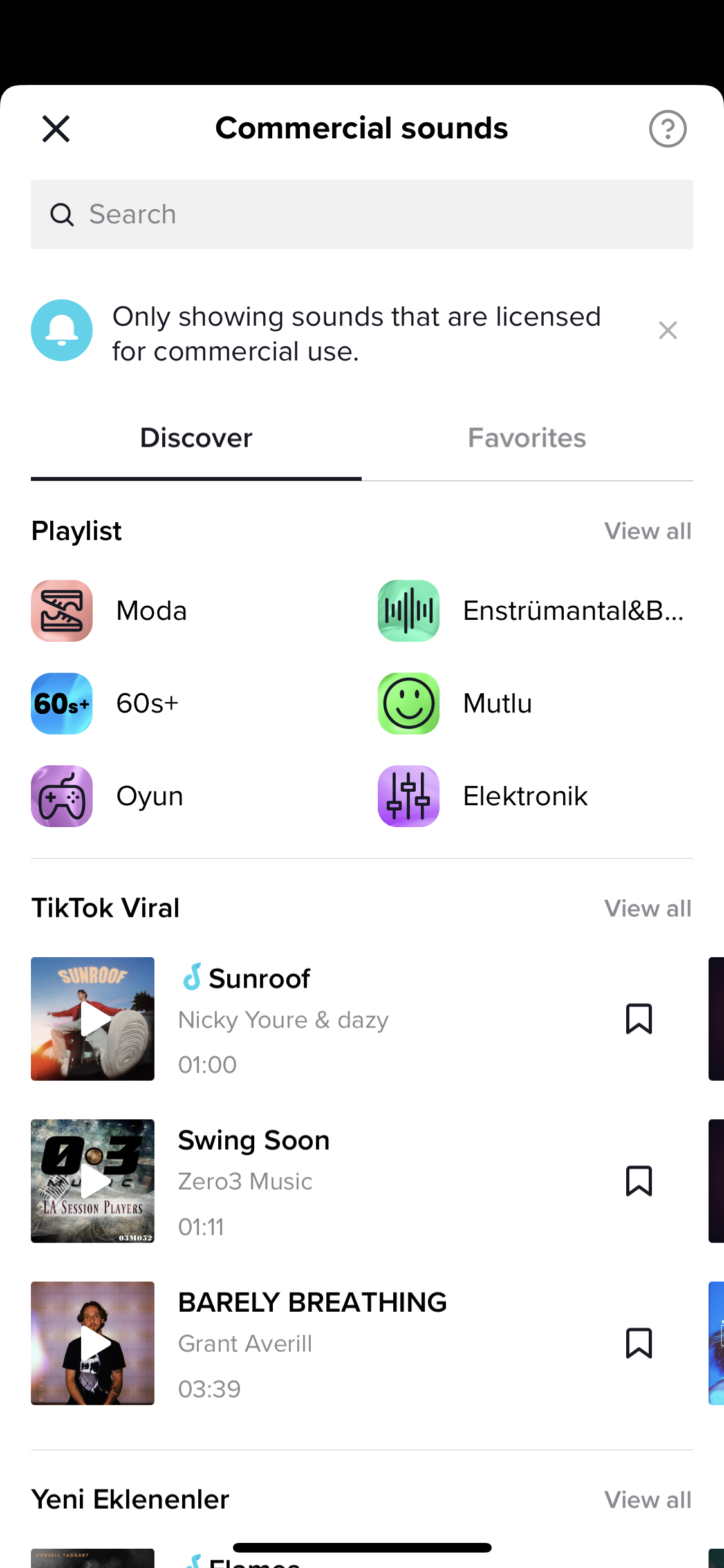
Task: Switch to the Favorites tab
Action: [x=526, y=438]
